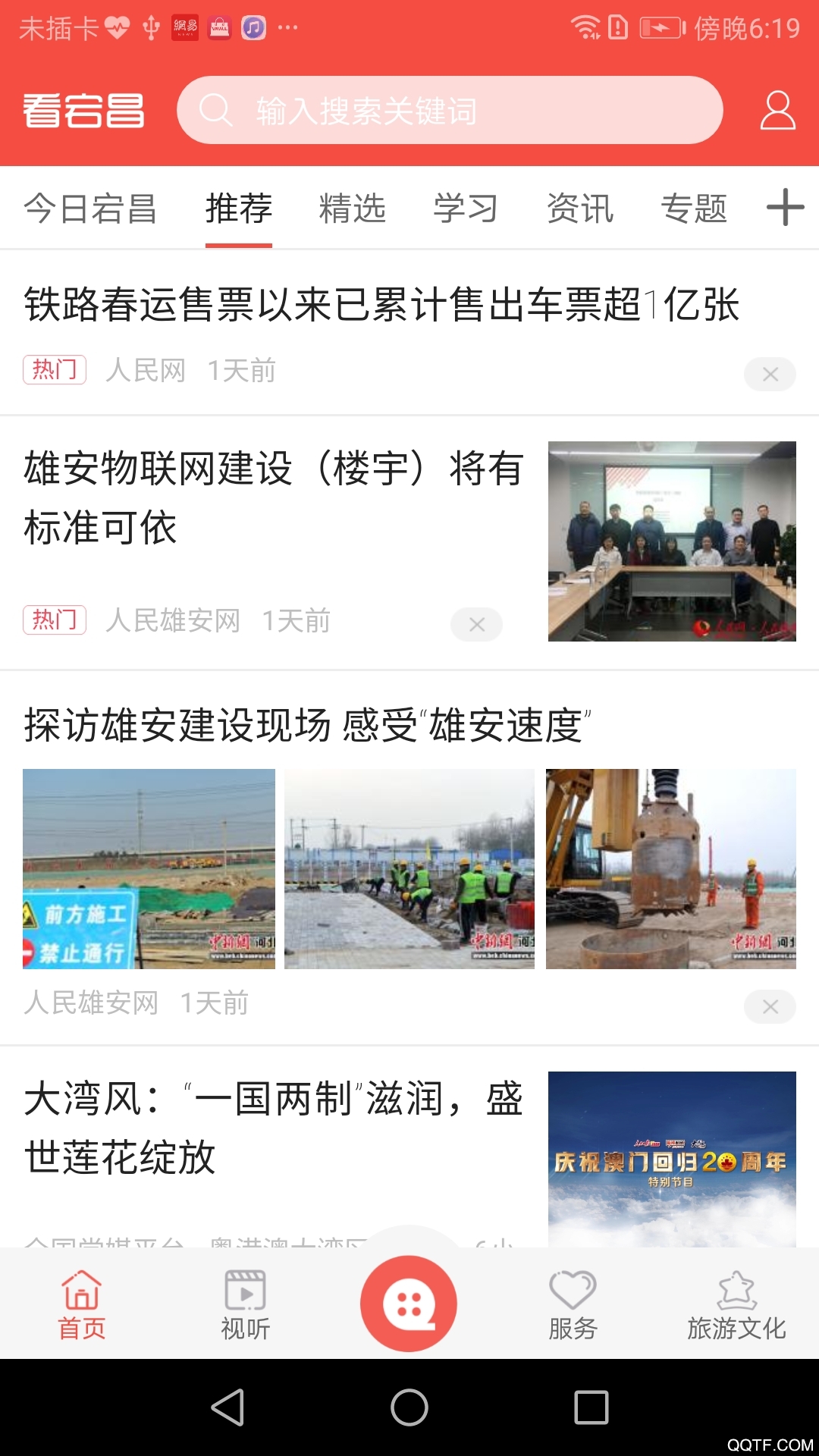Screen dimensions: 819x1456
Task: Open the 探访雄安建设现场 article
Action: [307, 725]
